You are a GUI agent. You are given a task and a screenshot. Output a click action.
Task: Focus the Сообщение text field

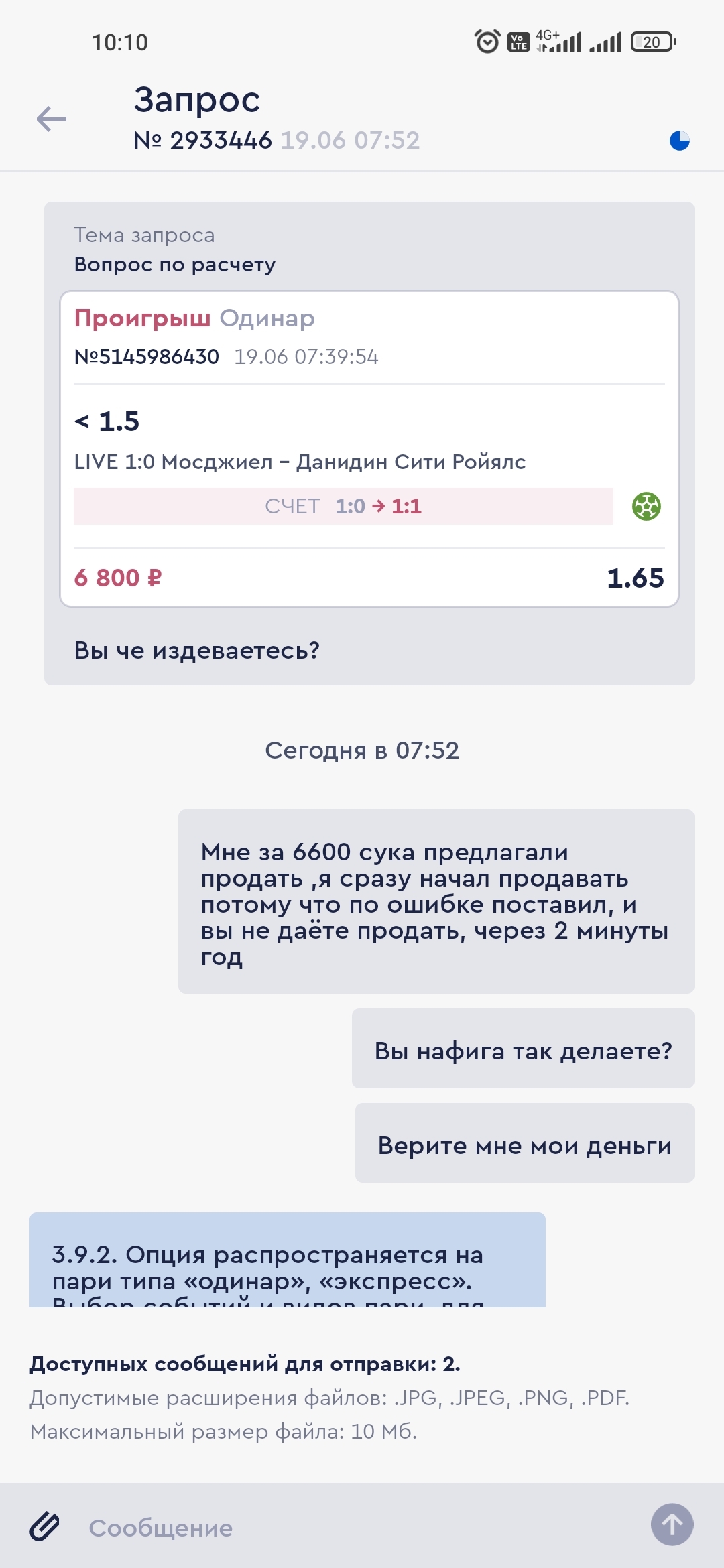(x=362, y=1528)
